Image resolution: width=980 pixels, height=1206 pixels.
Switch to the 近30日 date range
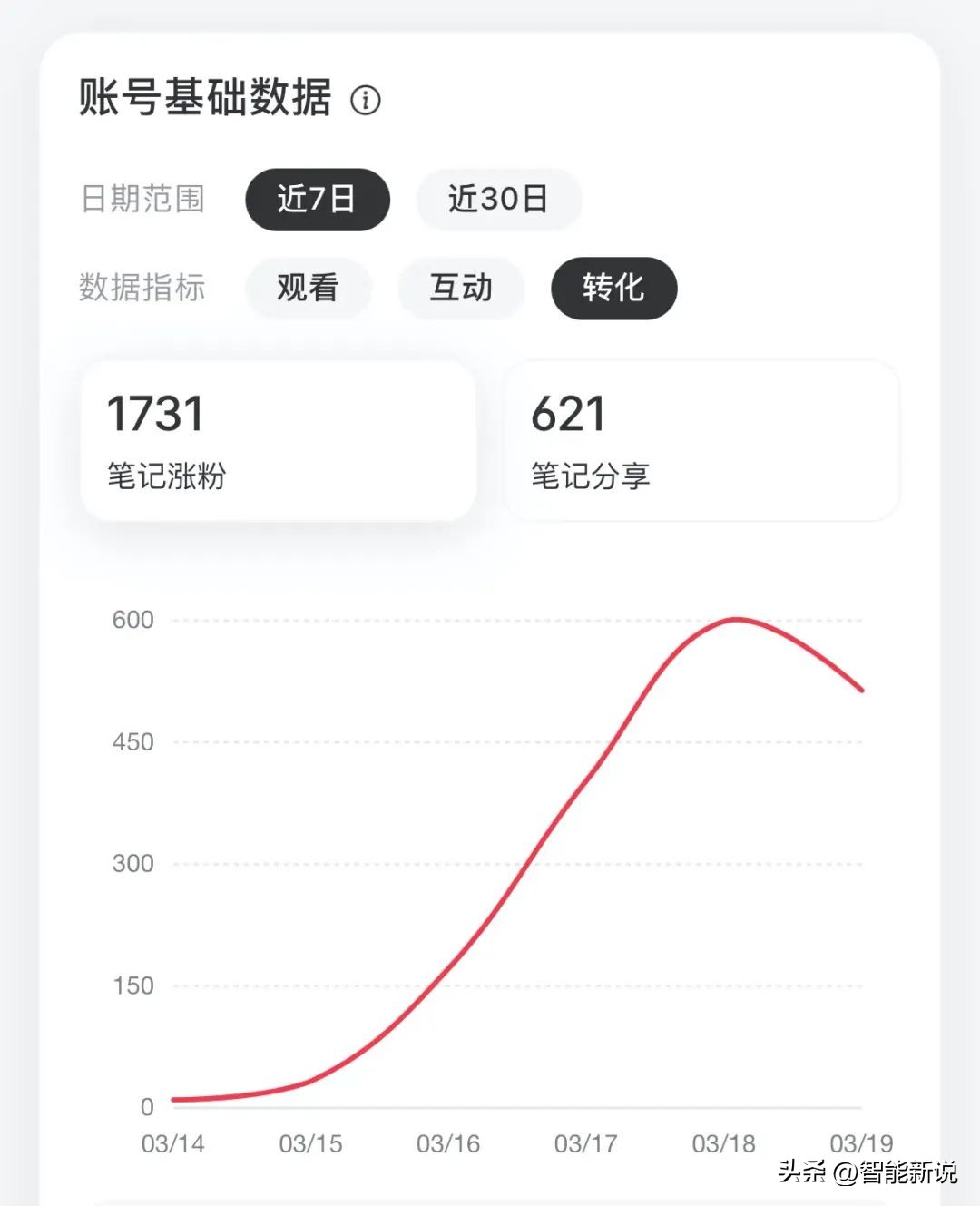tap(498, 200)
